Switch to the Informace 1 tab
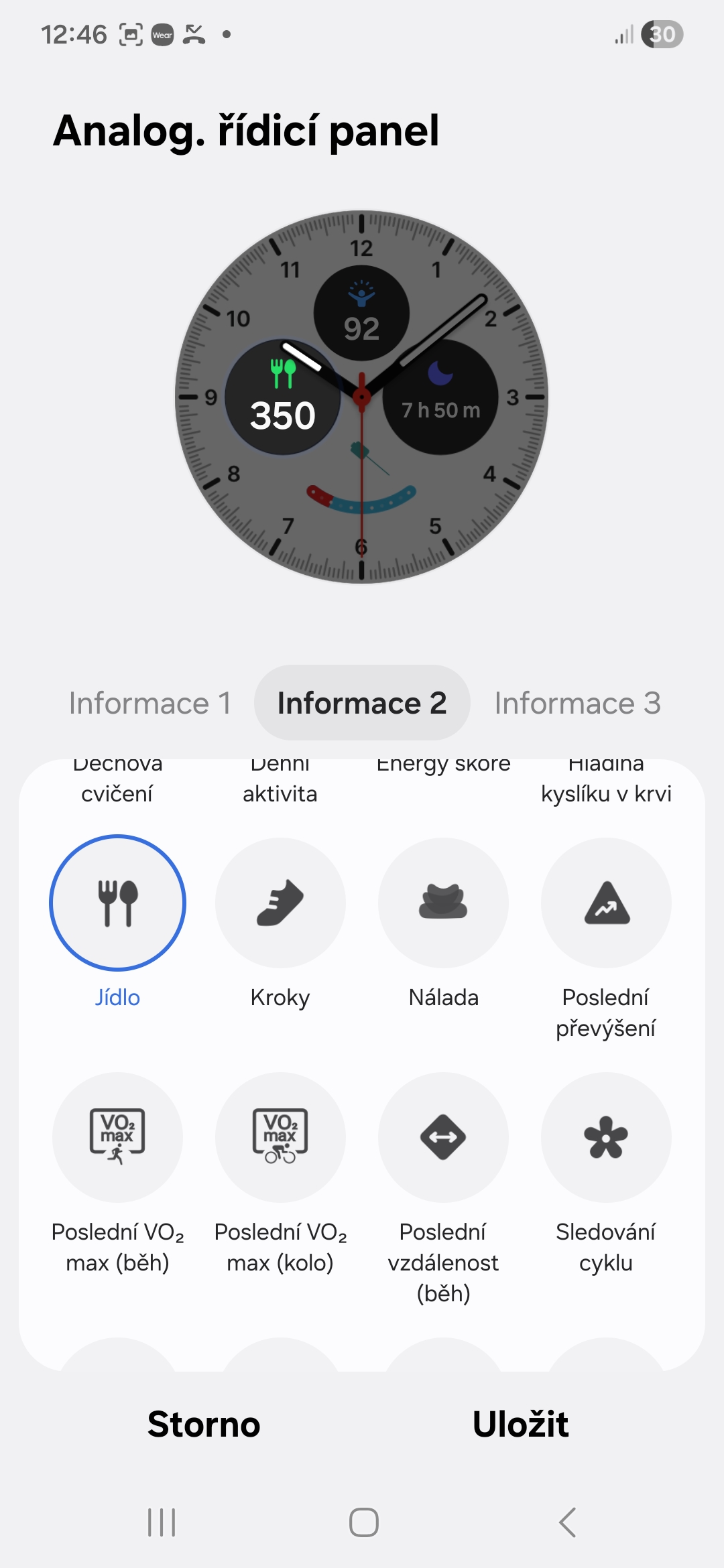 [150, 704]
